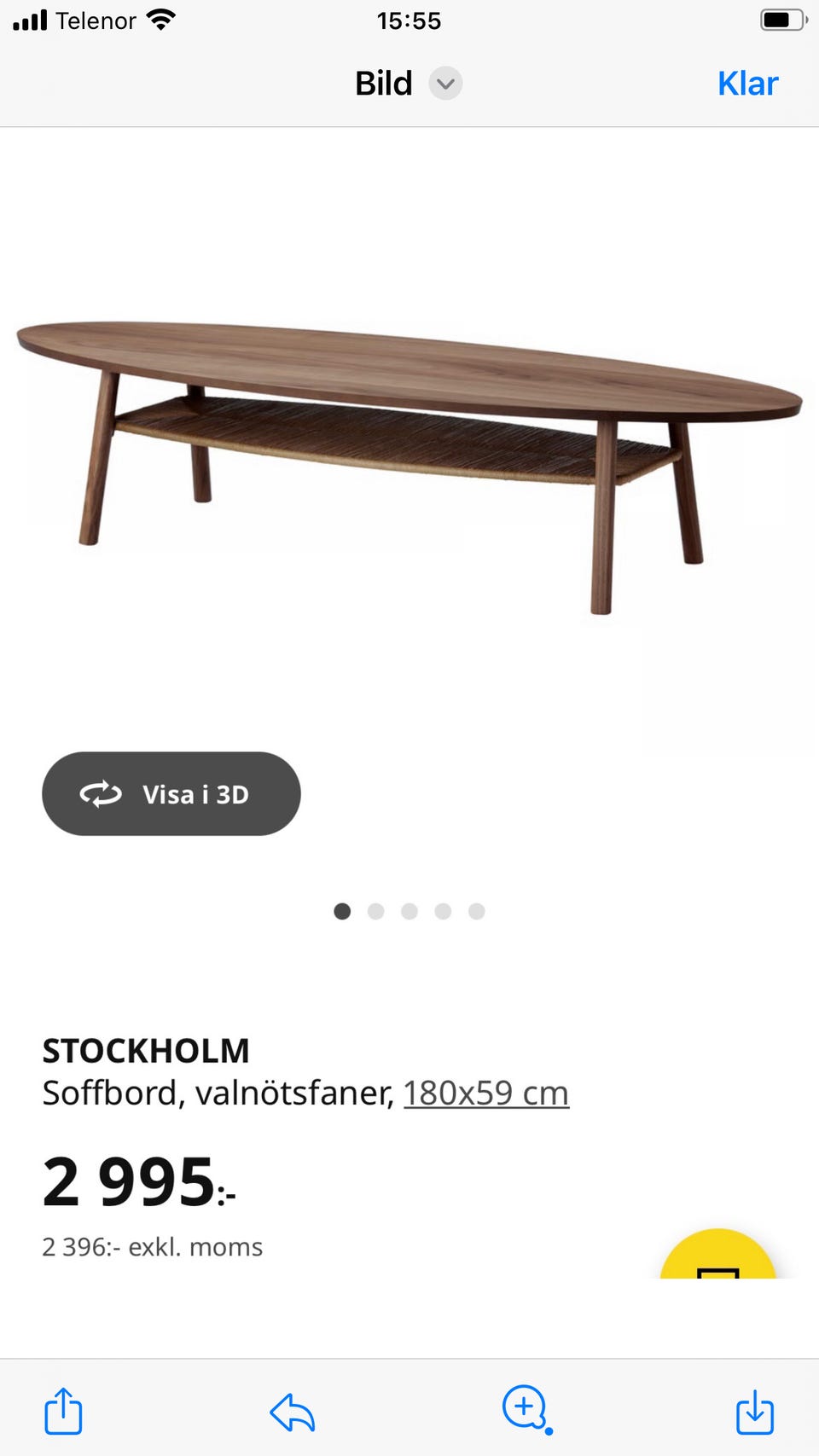Viewport: 819px width, 1456px height.
Task: Tap Klar to finish
Action: [x=747, y=83]
